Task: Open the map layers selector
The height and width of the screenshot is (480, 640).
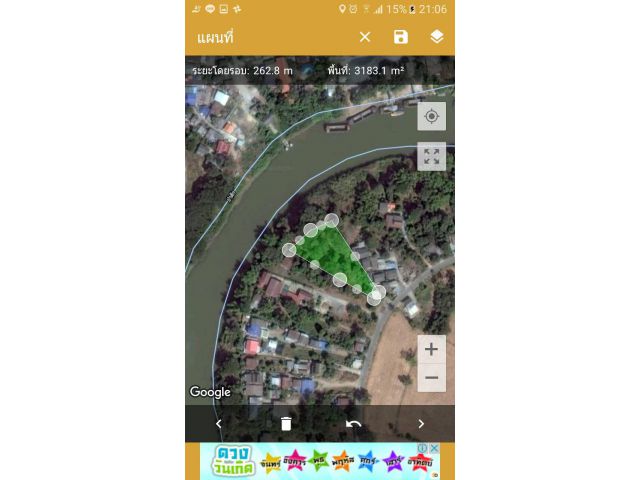Action: point(437,37)
